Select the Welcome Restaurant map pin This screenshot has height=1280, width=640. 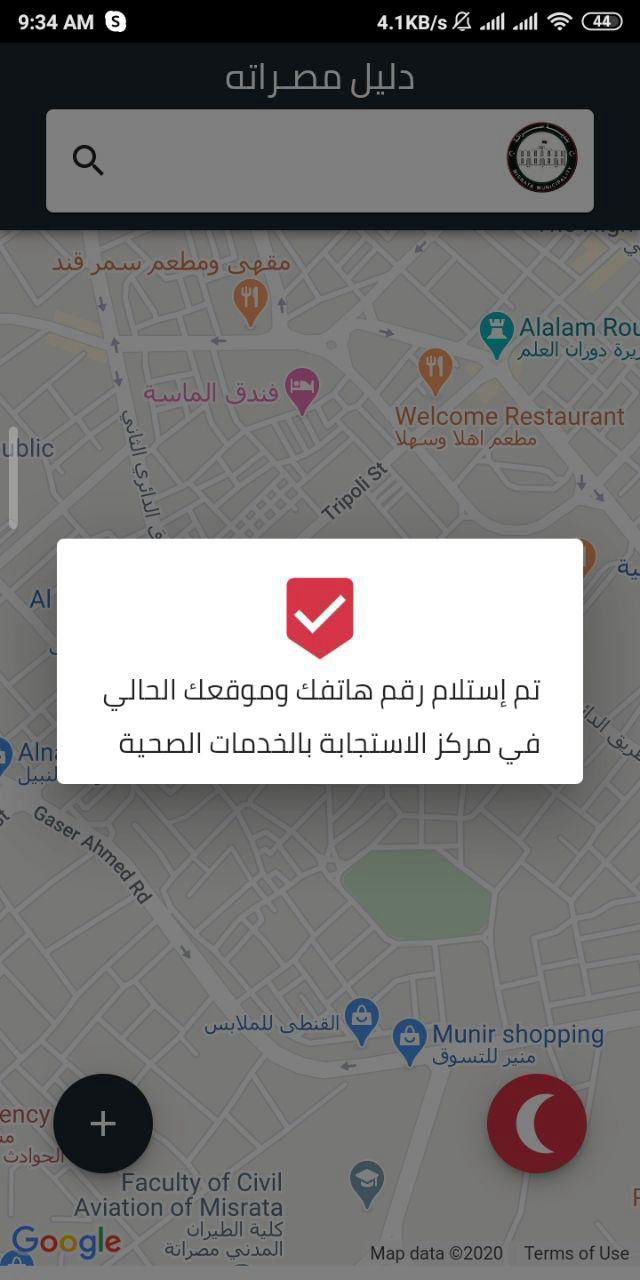point(434,371)
